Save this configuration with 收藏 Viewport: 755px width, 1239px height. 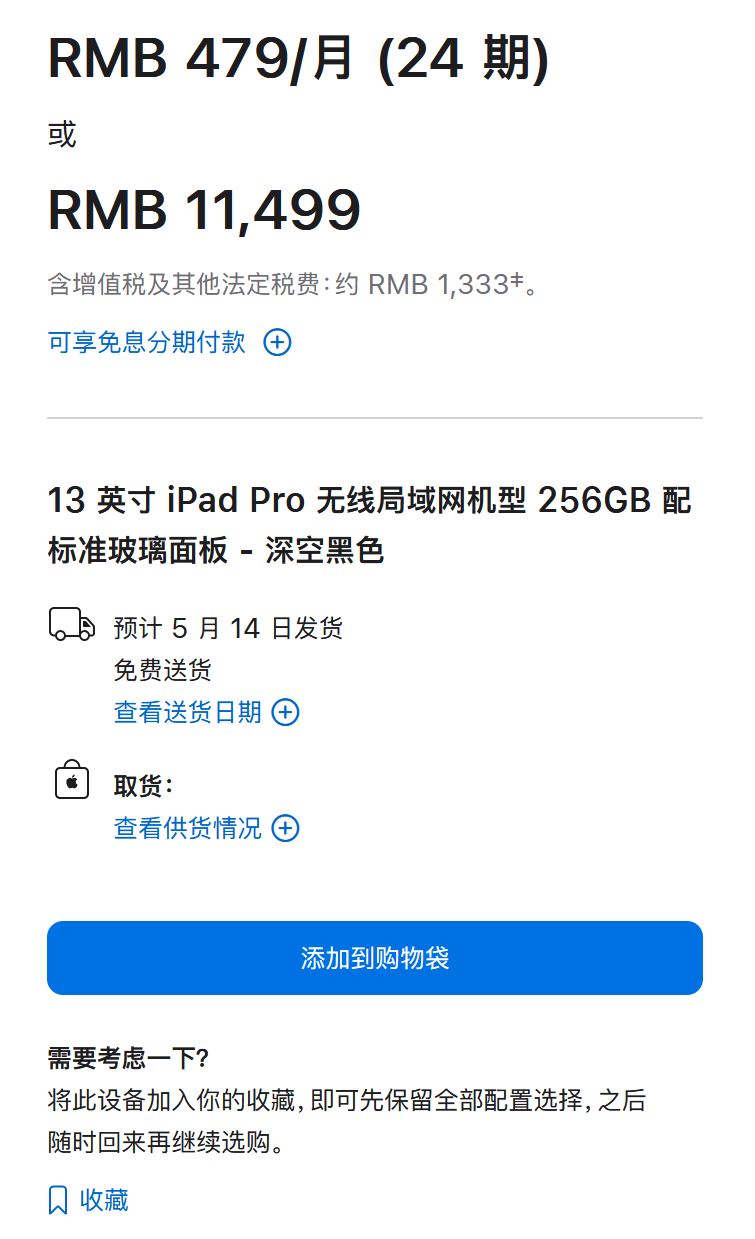pyautogui.click(x=89, y=1200)
